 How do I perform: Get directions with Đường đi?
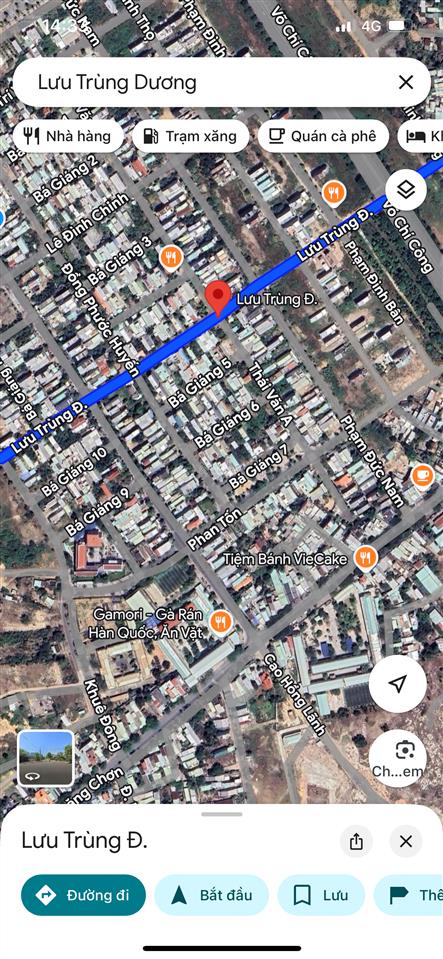click(83, 895)
